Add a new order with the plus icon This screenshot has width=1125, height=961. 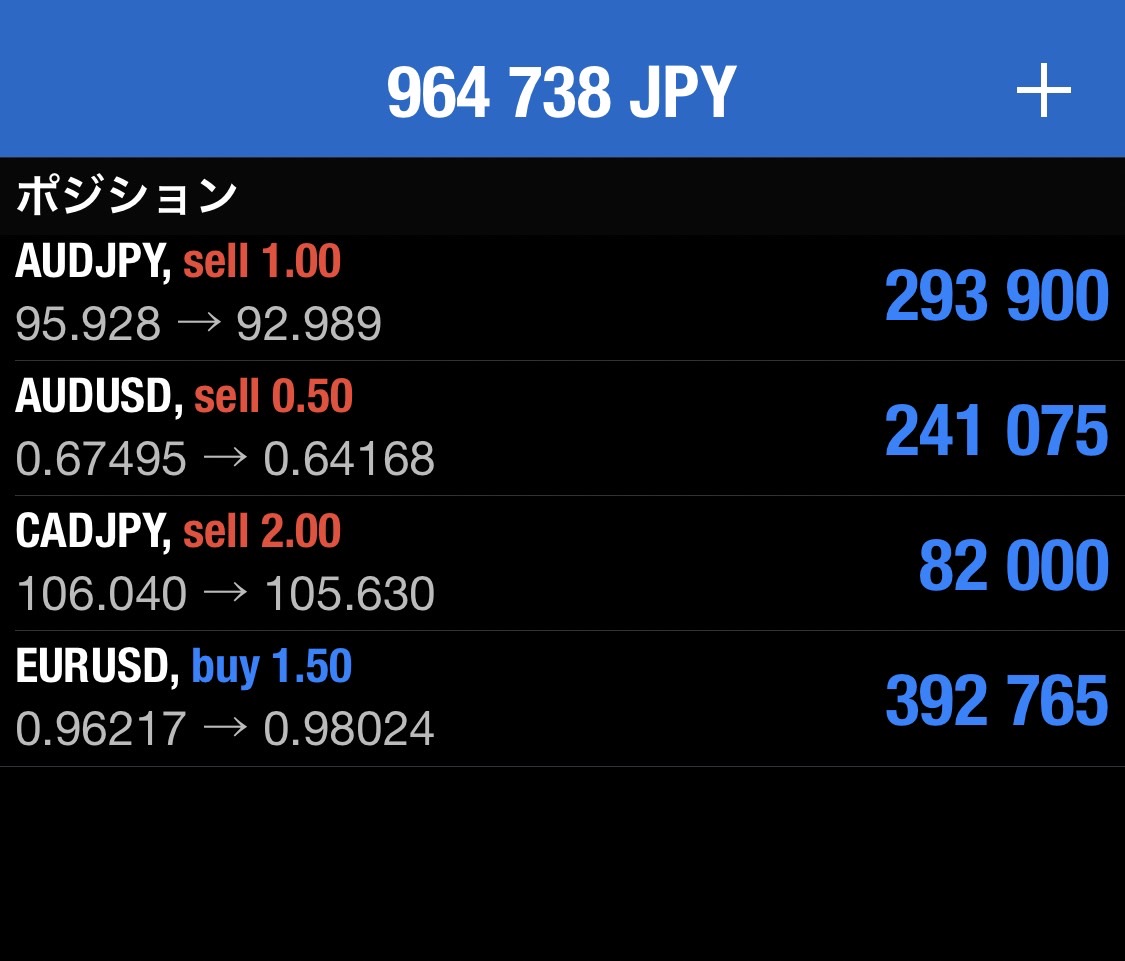click(1043, 92)
